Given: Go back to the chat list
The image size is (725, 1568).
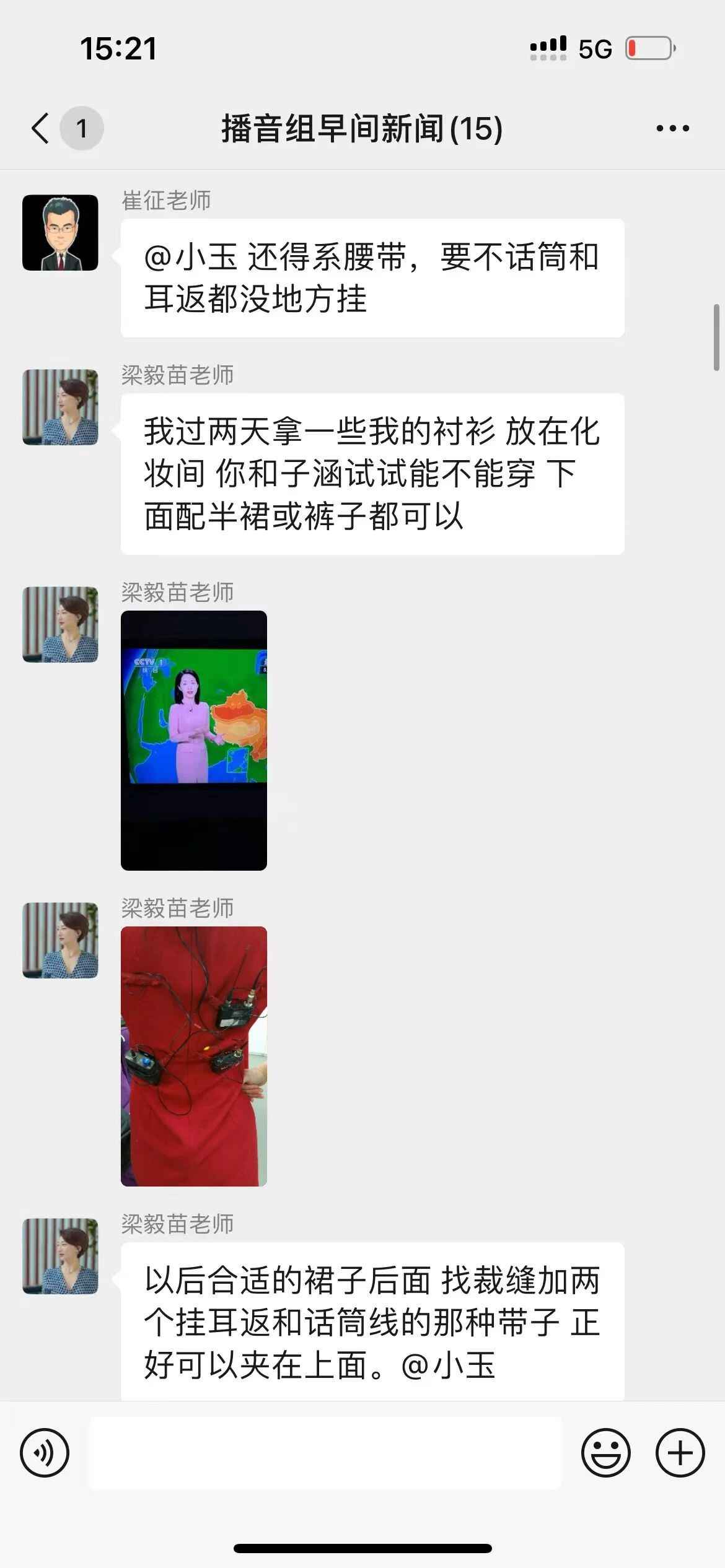Looking at the screenshot, I should tap(41, 129).
